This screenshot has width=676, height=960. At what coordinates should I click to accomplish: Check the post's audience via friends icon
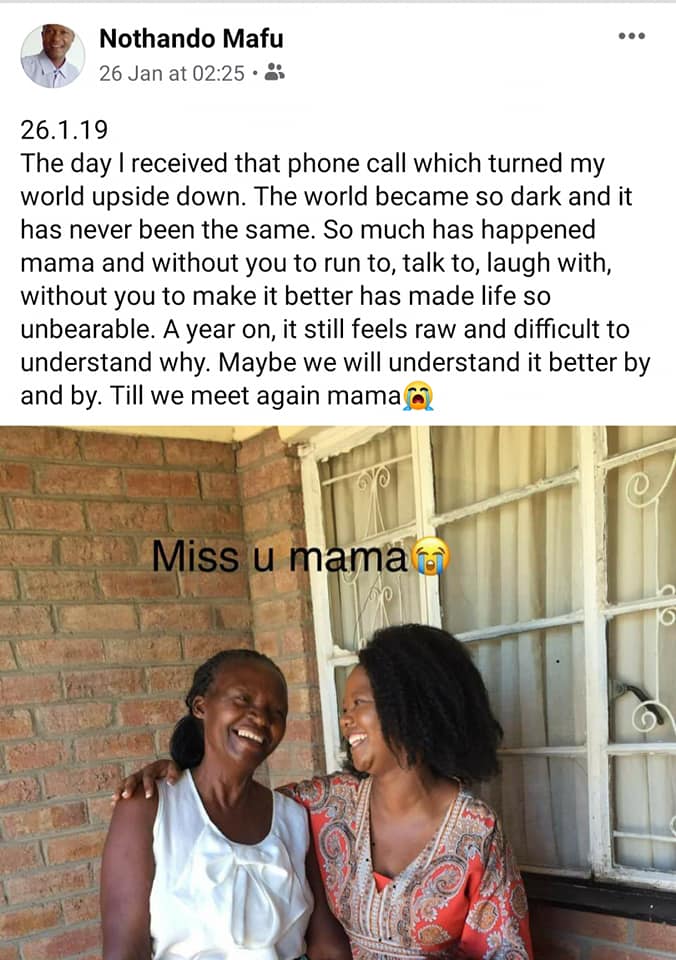(275, 73)
